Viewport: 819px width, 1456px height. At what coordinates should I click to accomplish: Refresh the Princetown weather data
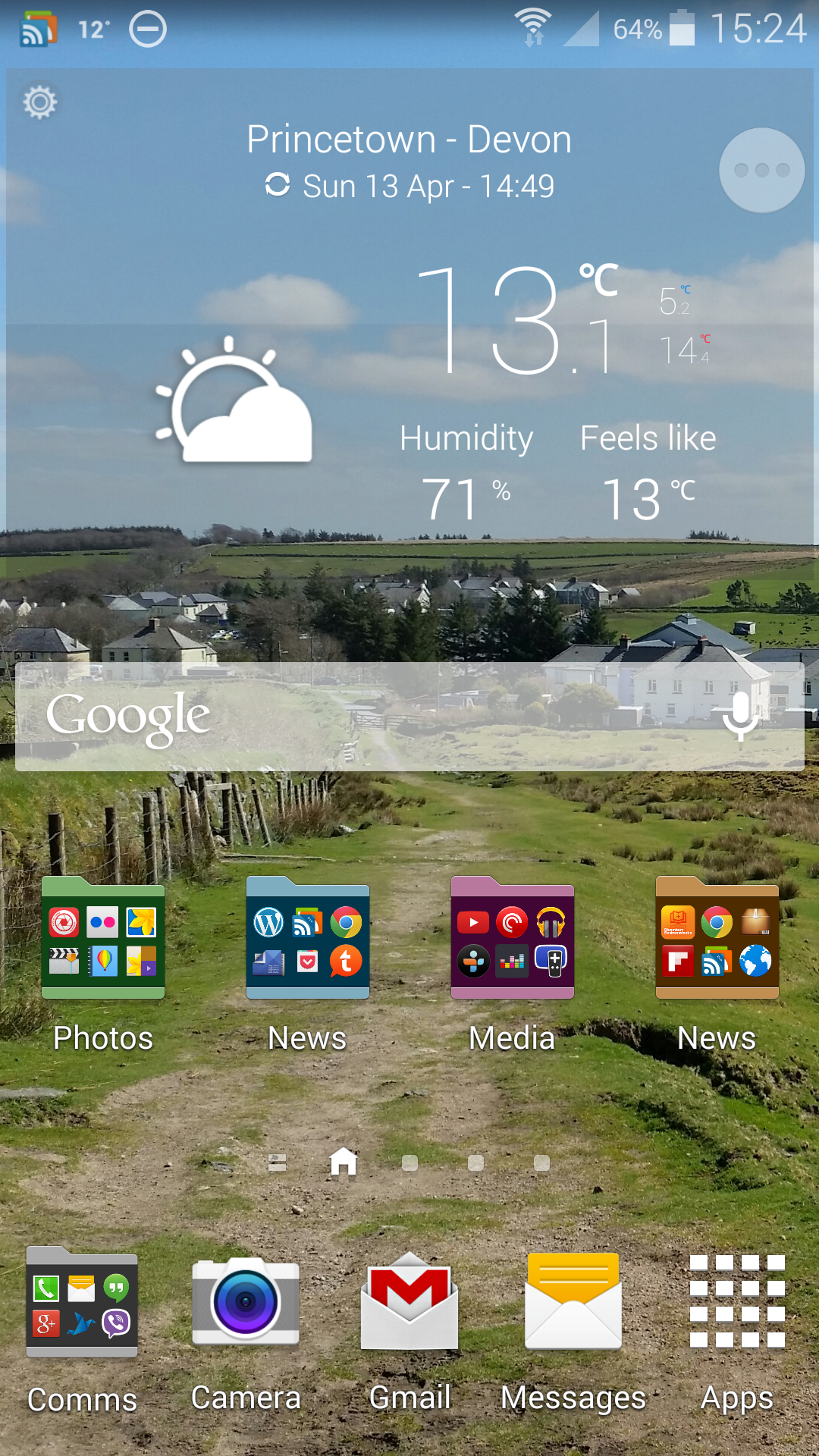point(278,185)
